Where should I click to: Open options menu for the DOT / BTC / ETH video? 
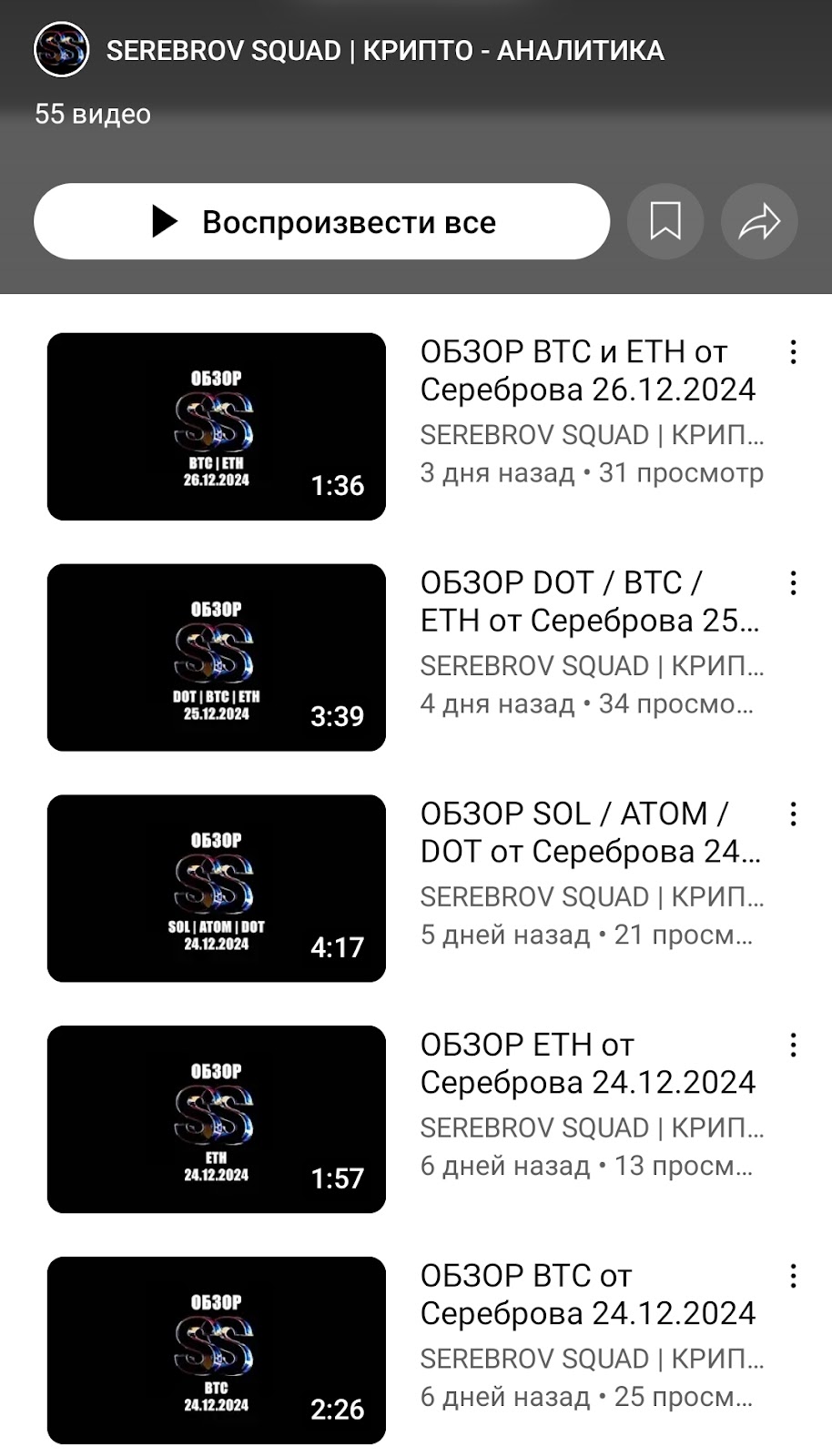[794, 583]
